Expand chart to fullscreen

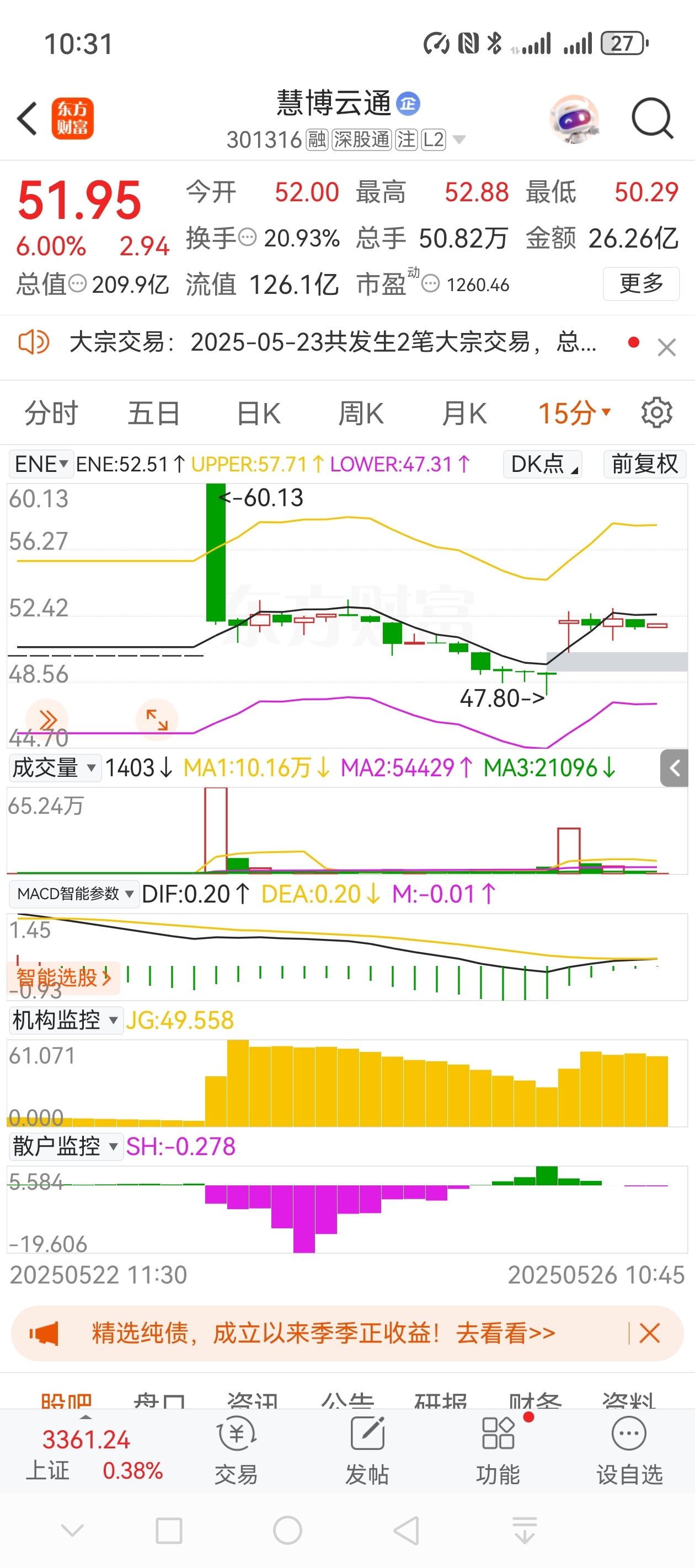tap(157, 719)
